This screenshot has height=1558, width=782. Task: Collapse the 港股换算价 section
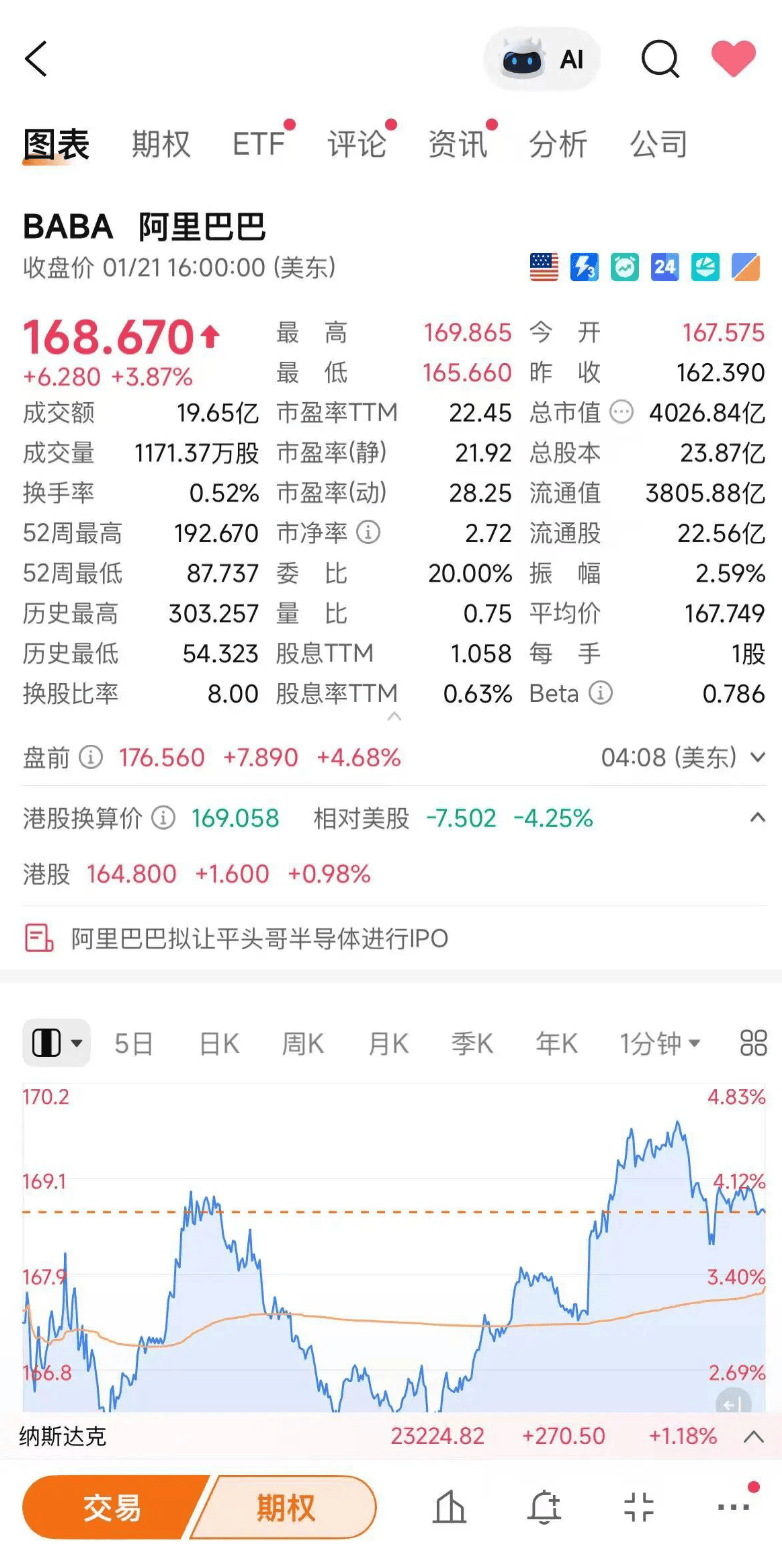click(x=757, y=818)
